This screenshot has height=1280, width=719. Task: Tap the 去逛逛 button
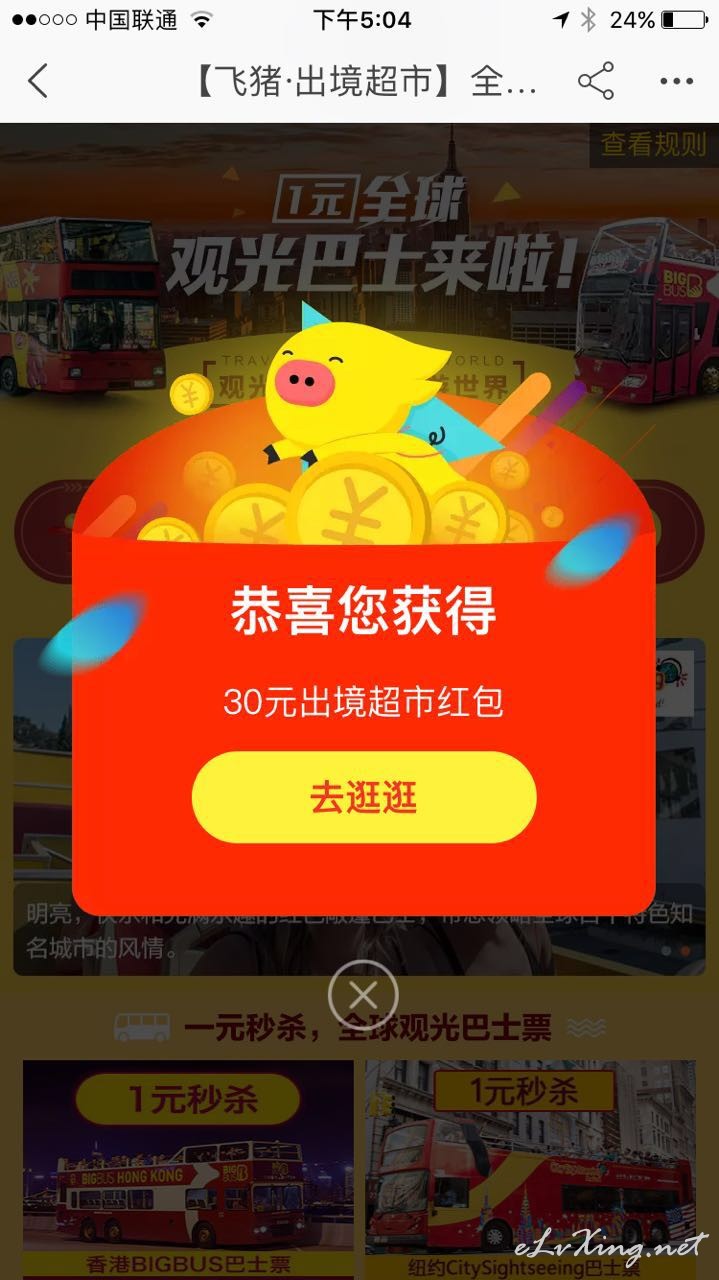click(364, 798)
